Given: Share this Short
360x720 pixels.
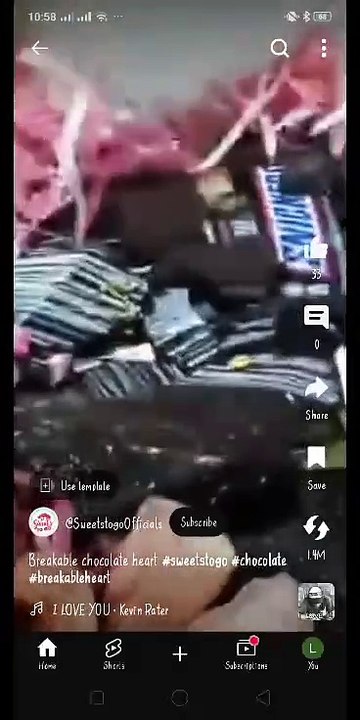Looking at the screenshot, I should click(x=316, y=388).
